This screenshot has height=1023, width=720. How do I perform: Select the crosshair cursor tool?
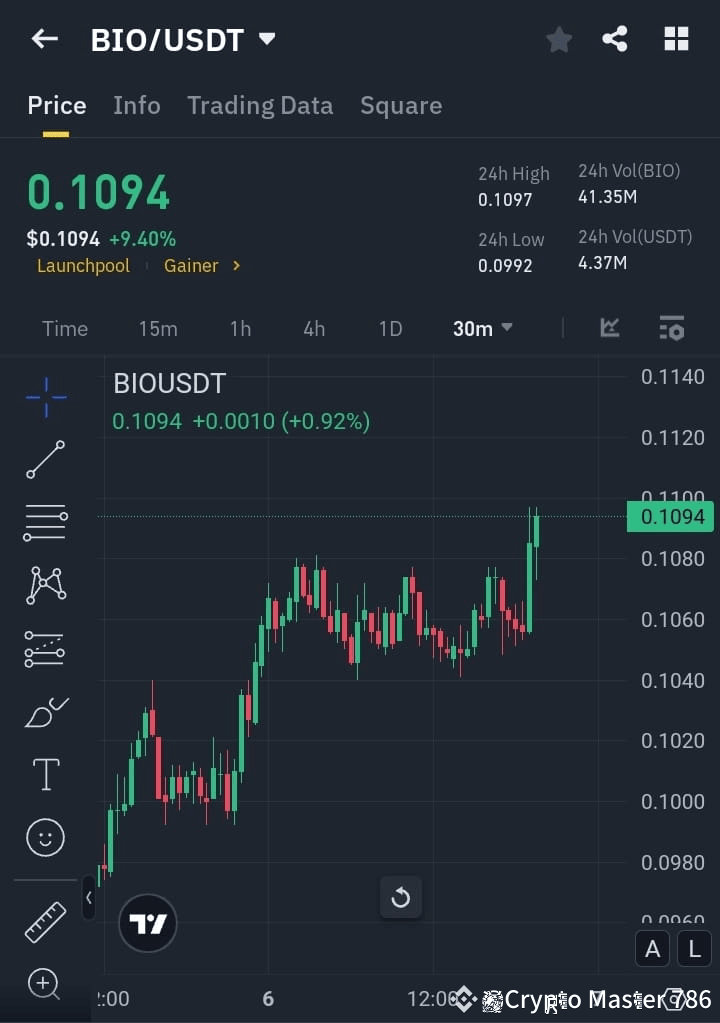coord(45,397)
